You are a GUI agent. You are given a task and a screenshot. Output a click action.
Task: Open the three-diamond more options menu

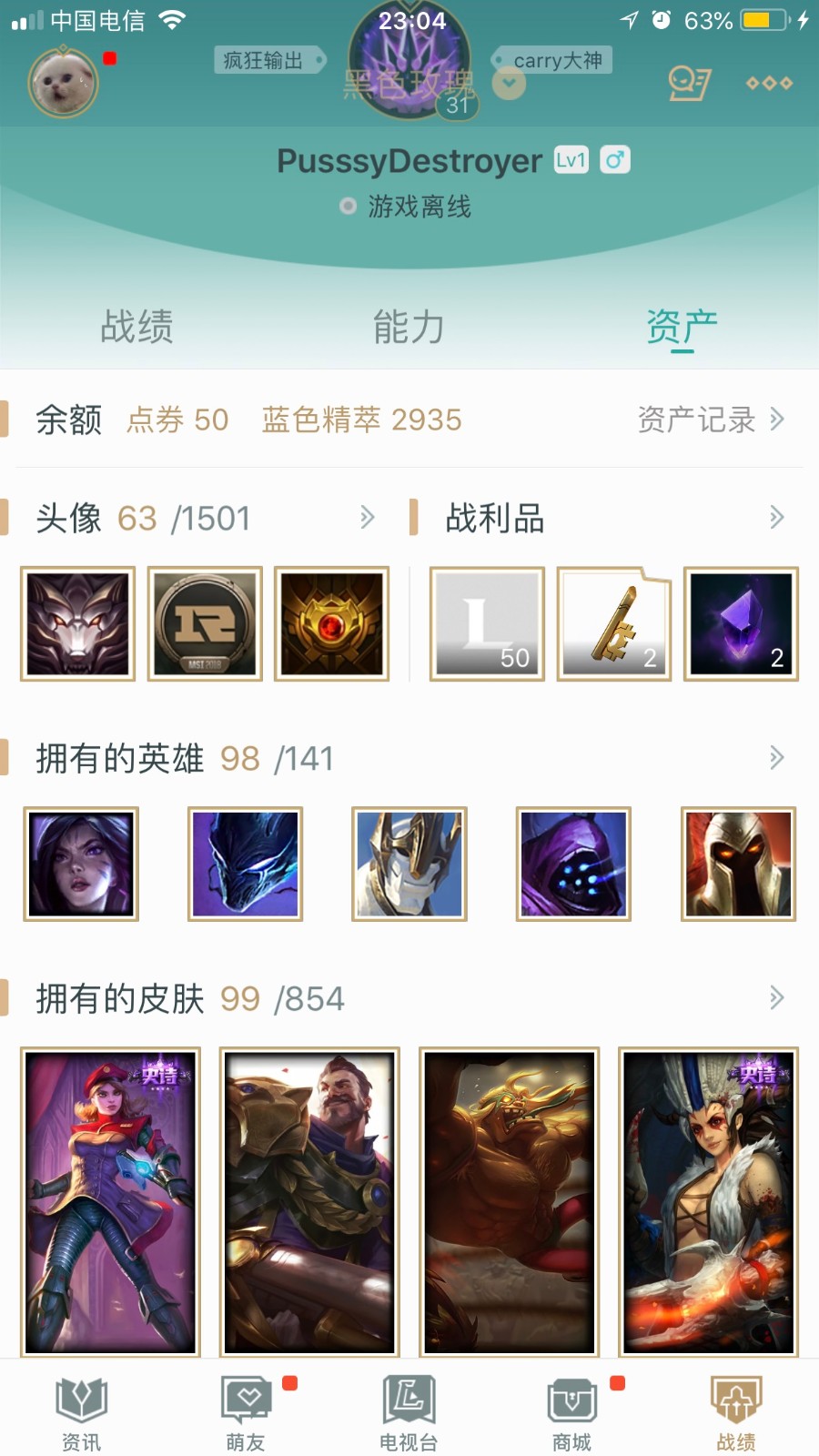coord(769,83)
